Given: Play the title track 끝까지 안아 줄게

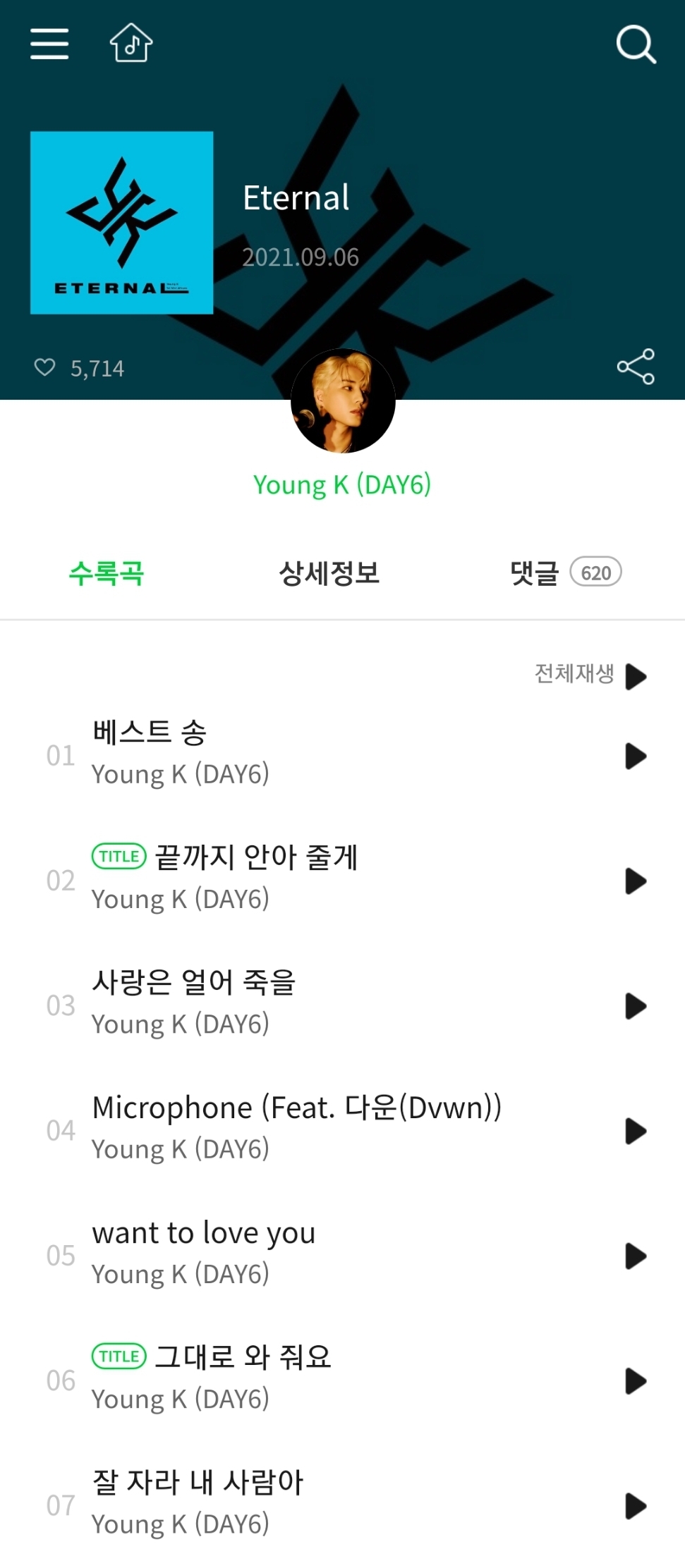Looking at the screenshot, I should (634, 883).
